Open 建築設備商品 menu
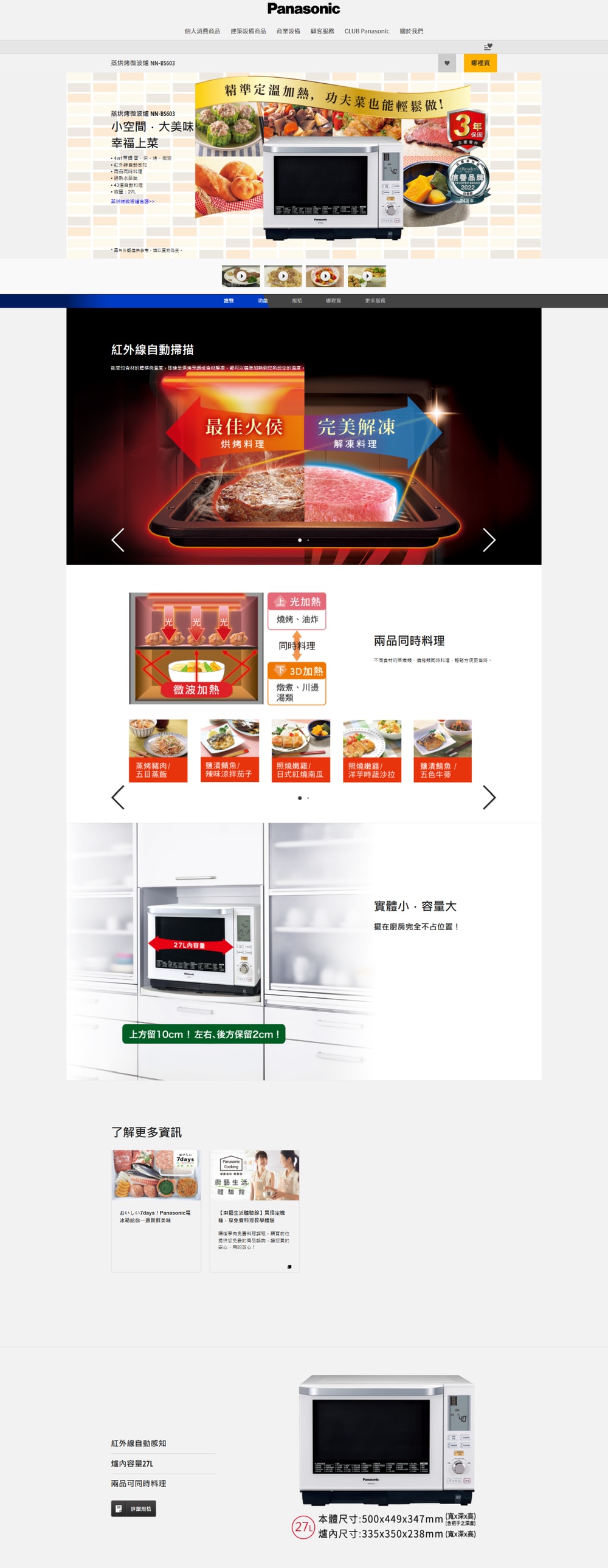The width and height of the screenshot is (608, 1568). 248,31
